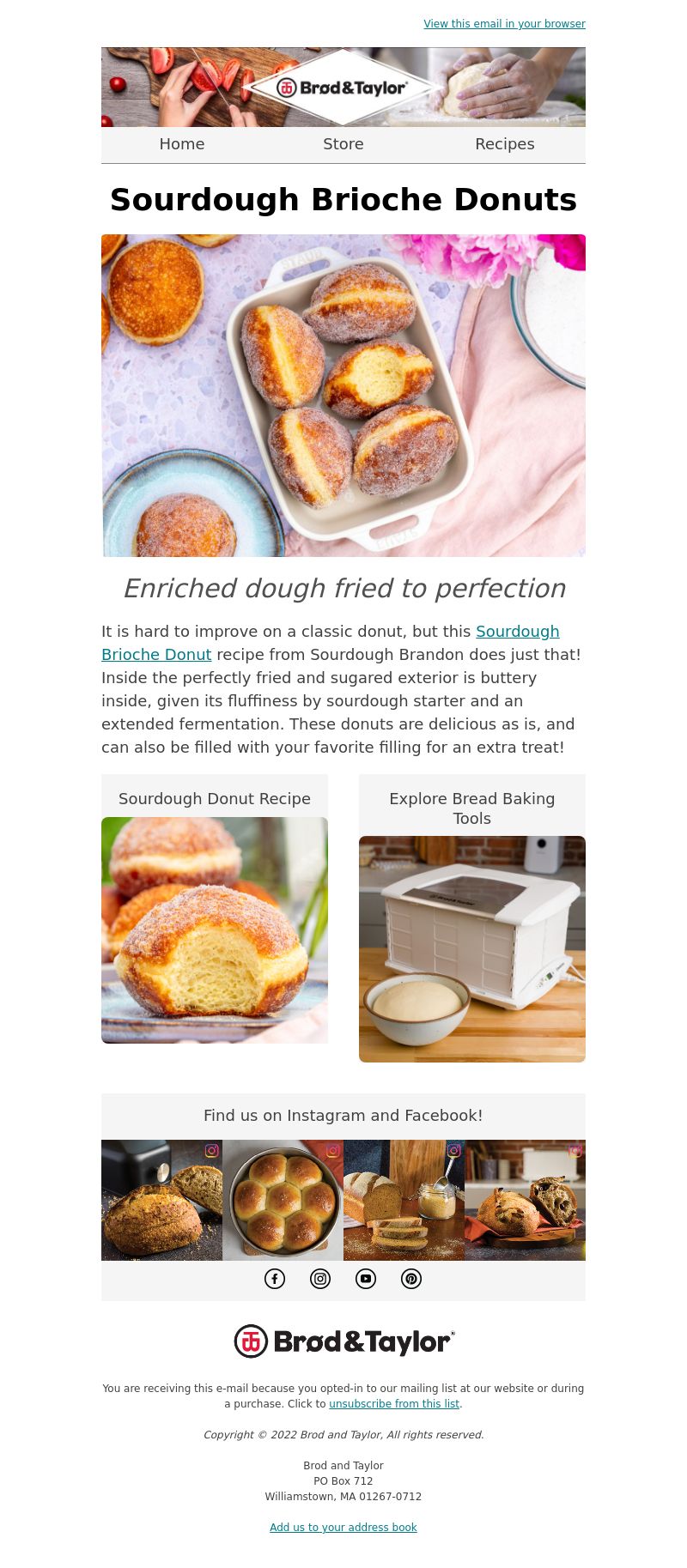Open the Store nav link
This screenshot has width=687, height=1568.
tap(343, 144)
